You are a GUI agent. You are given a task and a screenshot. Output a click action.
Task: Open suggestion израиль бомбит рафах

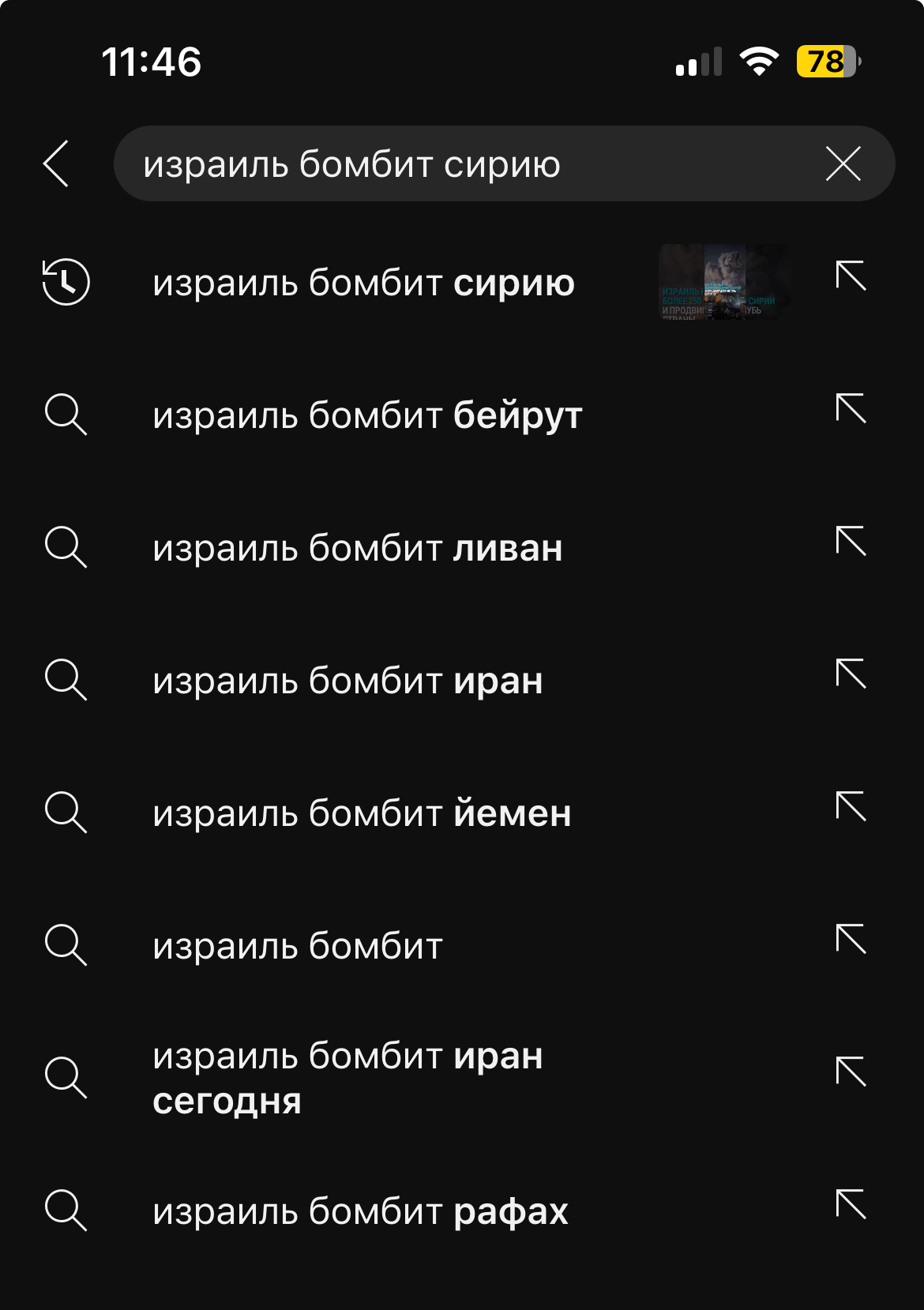(360, 1211)
